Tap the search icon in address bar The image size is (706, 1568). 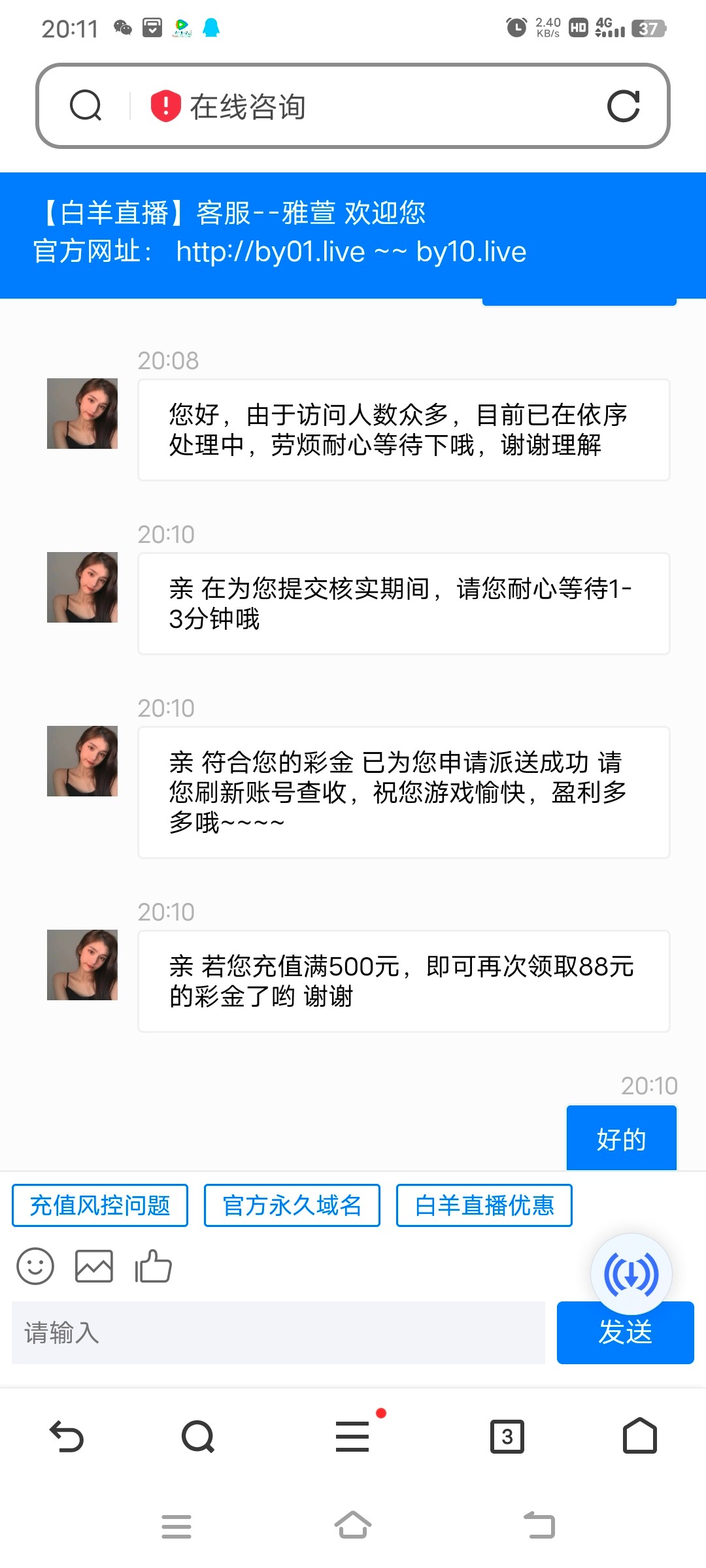pos(86,106)
